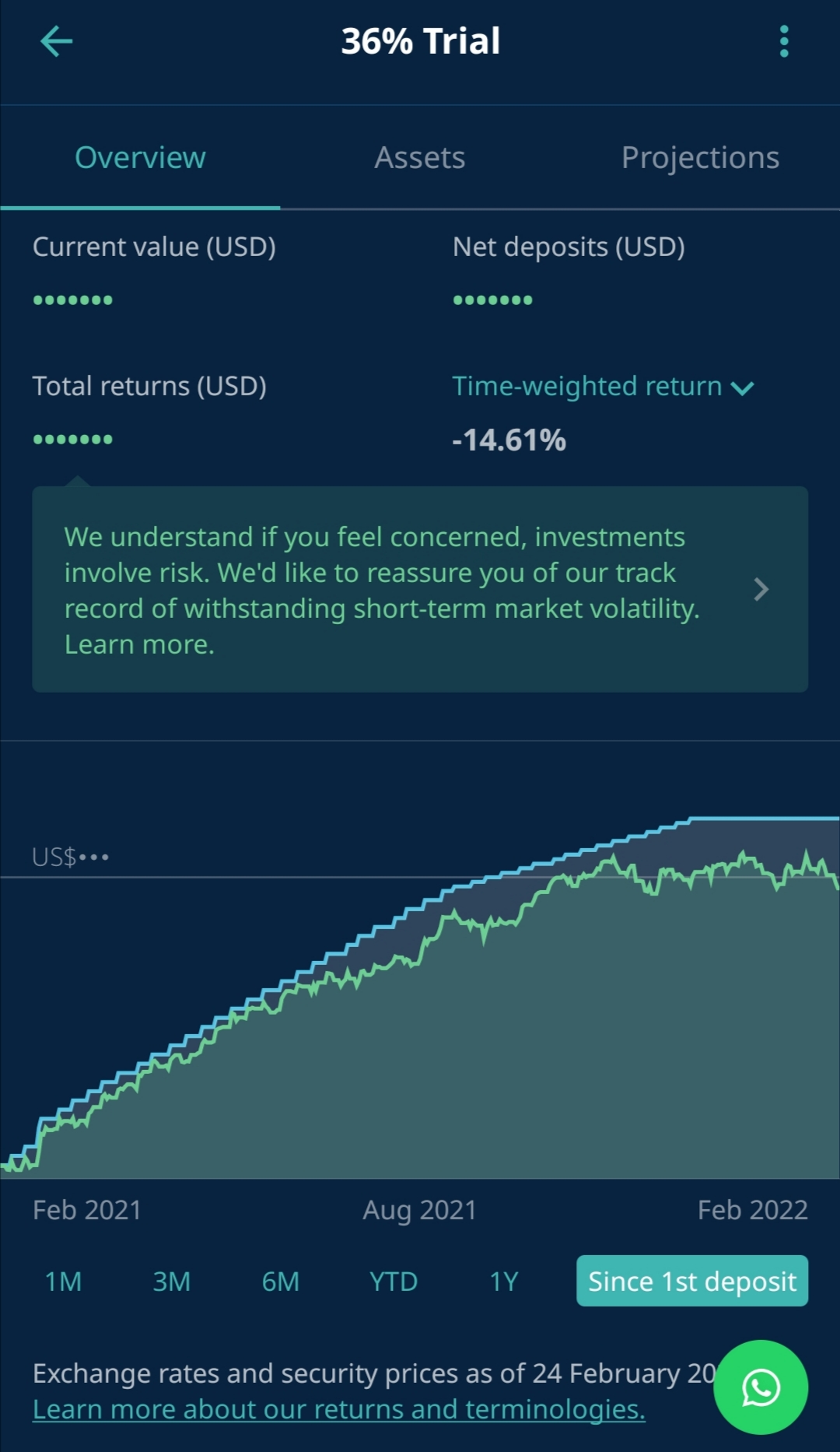
Task: Select the 3M chart range
Action: (x=172, y=1282)
